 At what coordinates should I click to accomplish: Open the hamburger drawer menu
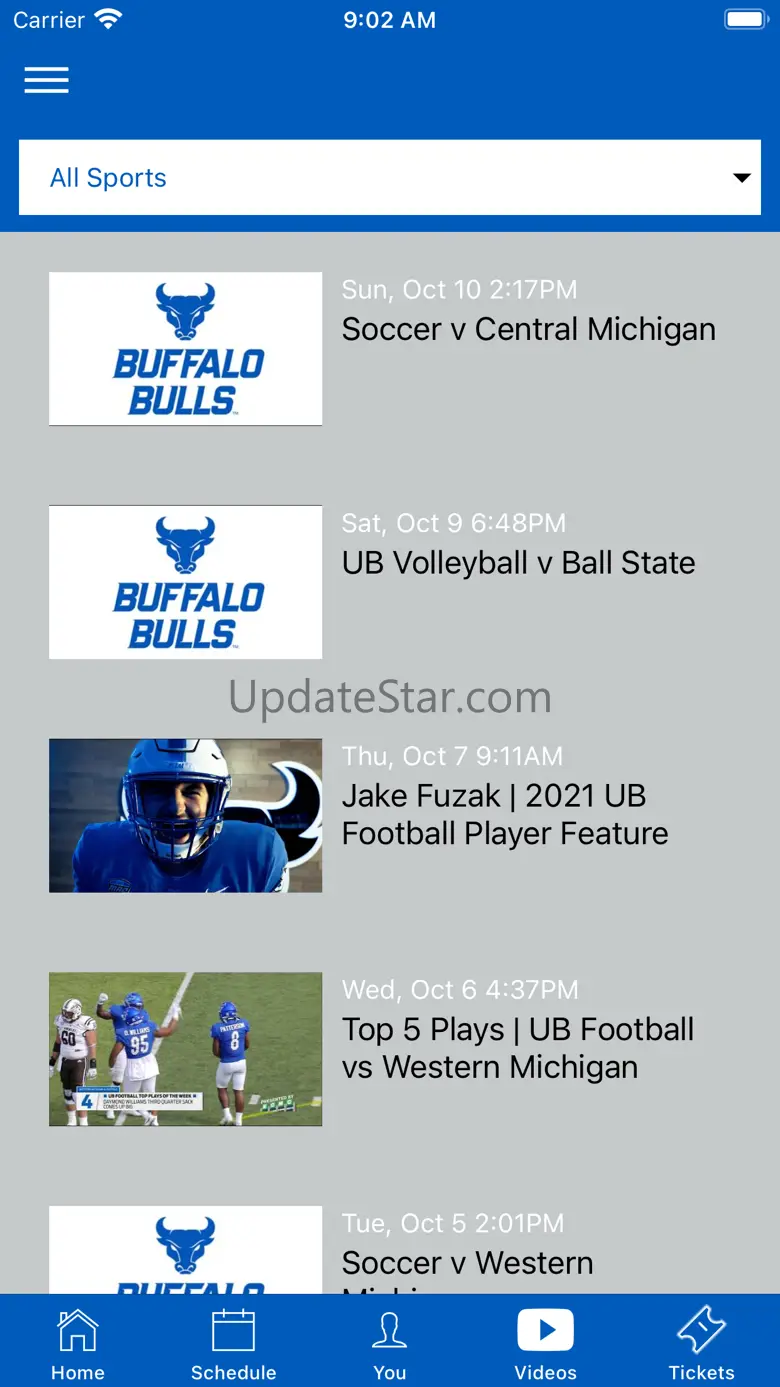(47, 80)
